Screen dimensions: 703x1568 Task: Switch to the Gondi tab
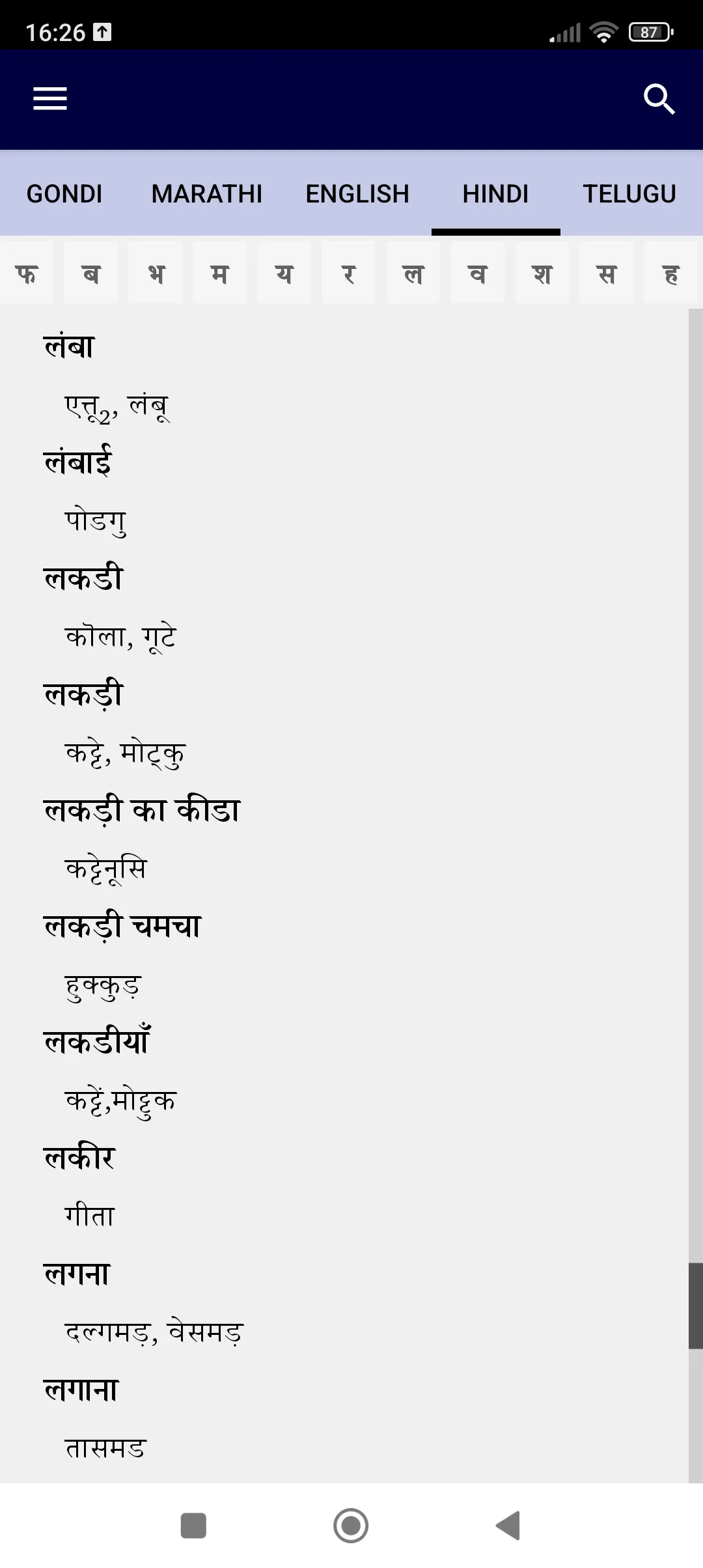coord(64,193)
